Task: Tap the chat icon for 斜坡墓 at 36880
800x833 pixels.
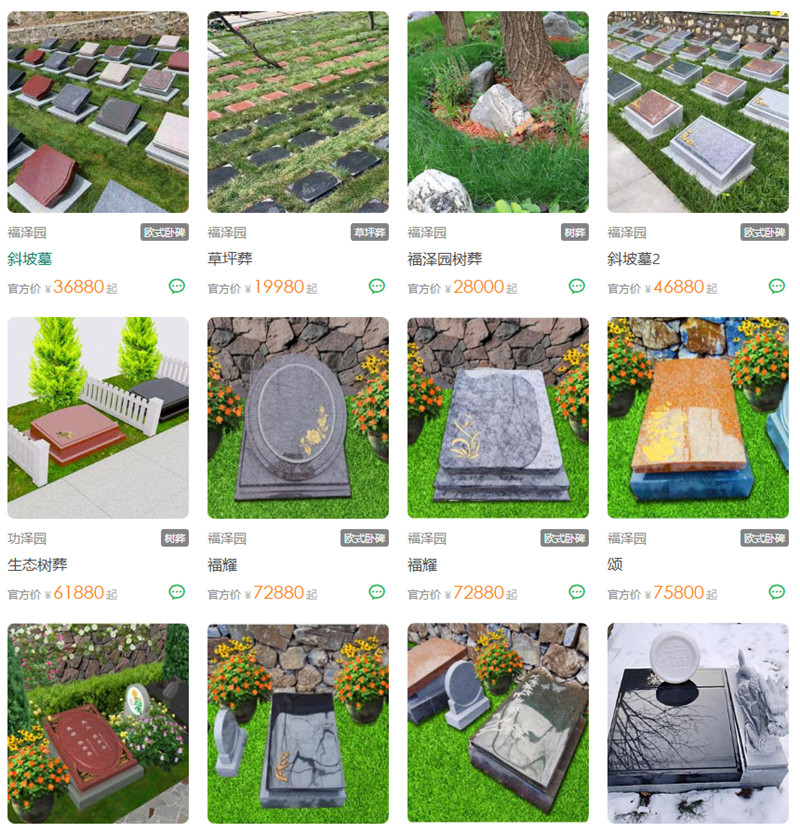Action: [x=177, y=286]
